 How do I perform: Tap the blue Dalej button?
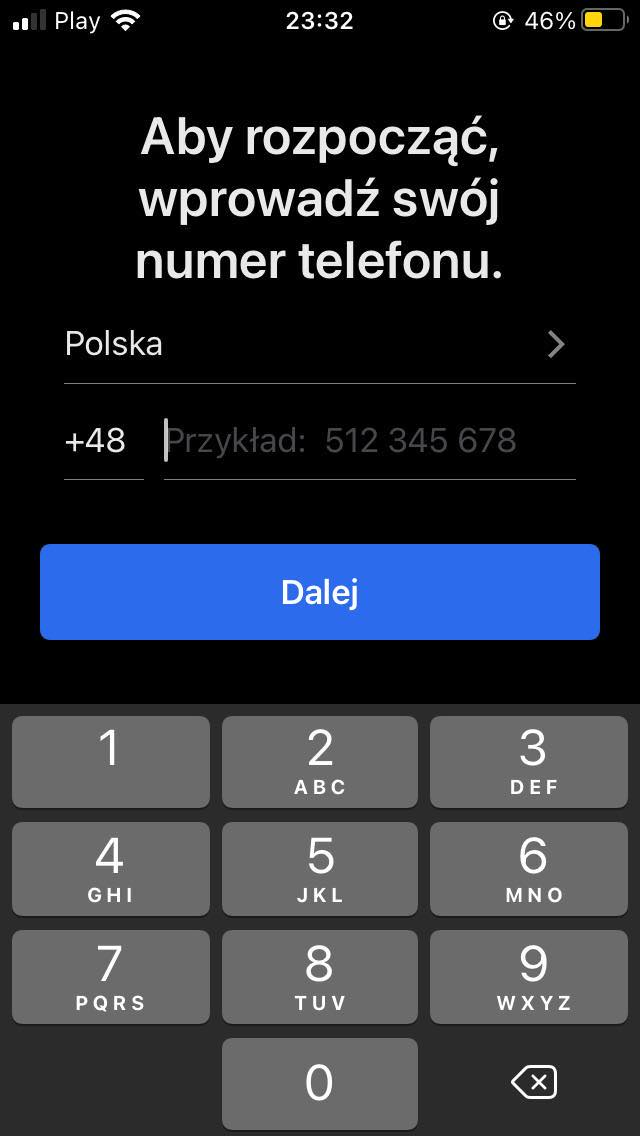click(x=320, y=592)
